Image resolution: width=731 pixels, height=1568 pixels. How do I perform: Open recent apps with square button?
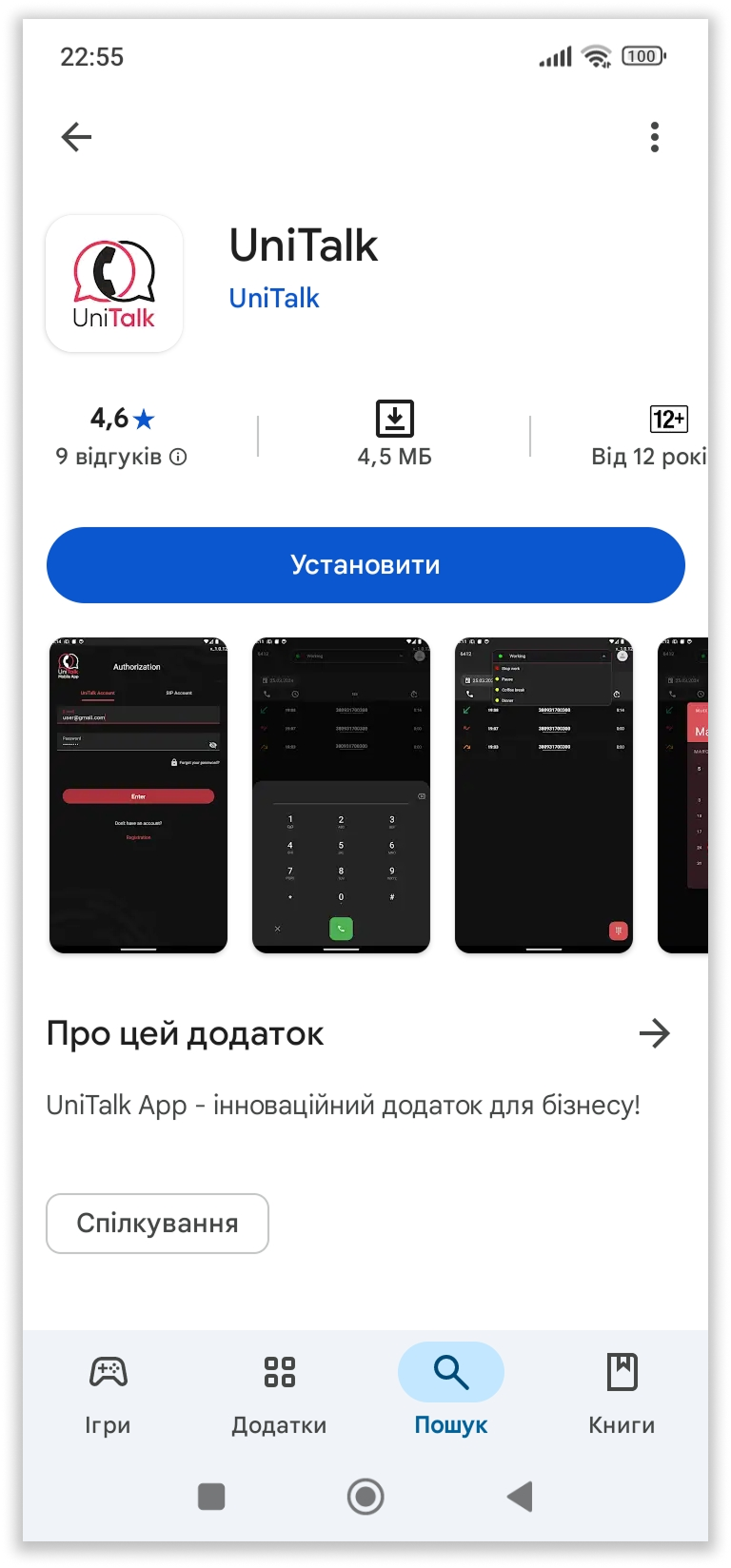coord(211,1497)
